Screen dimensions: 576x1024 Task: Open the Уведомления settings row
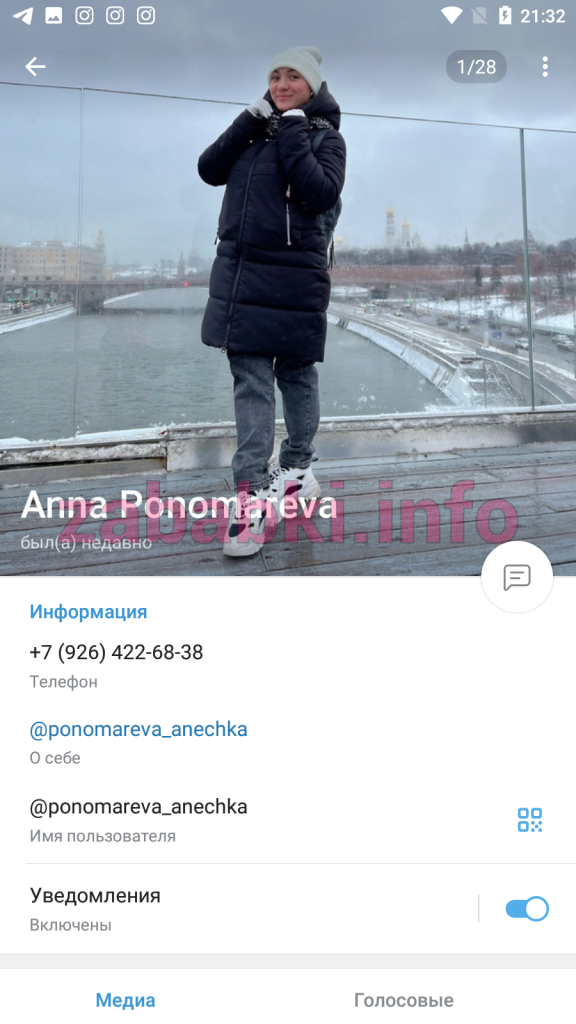tap(239, 908)
